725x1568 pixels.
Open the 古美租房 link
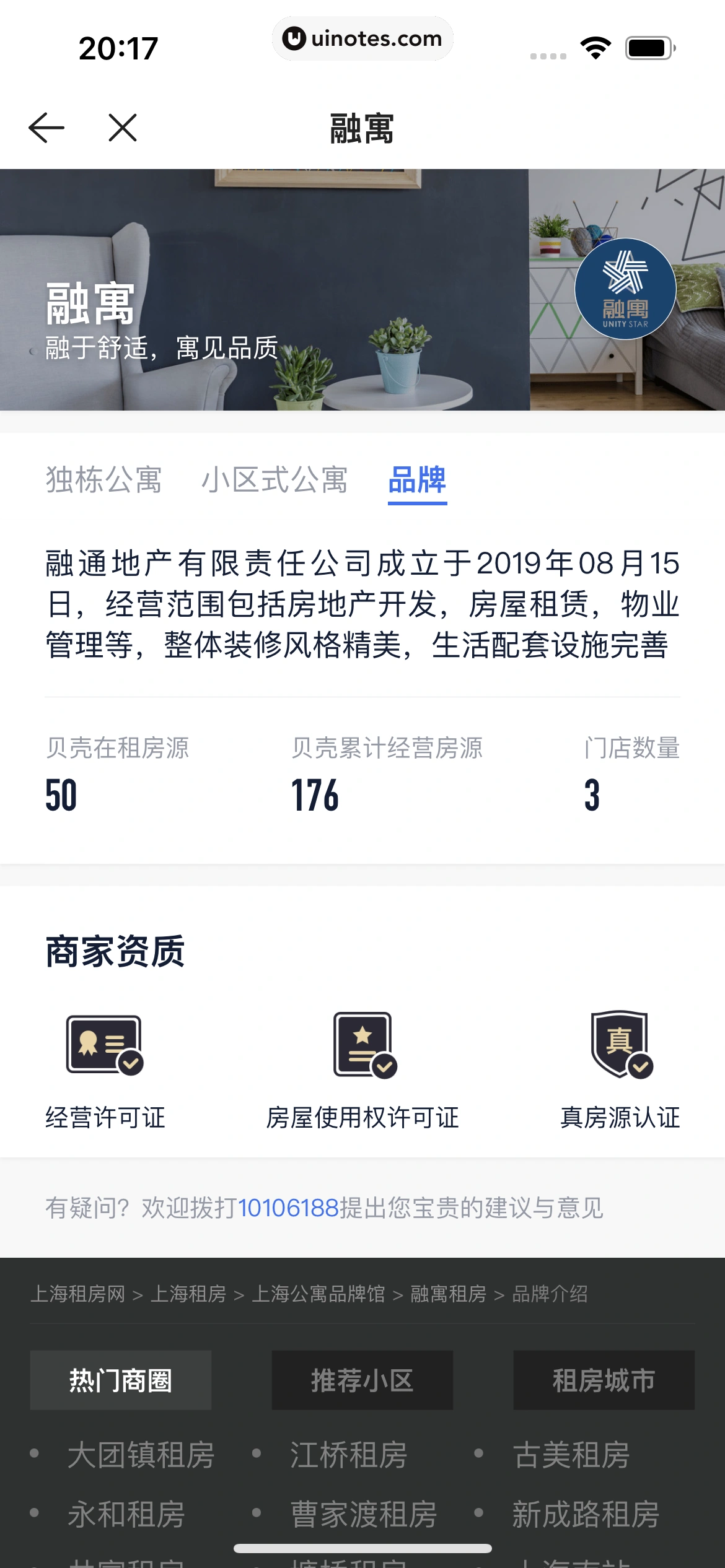571,1455
